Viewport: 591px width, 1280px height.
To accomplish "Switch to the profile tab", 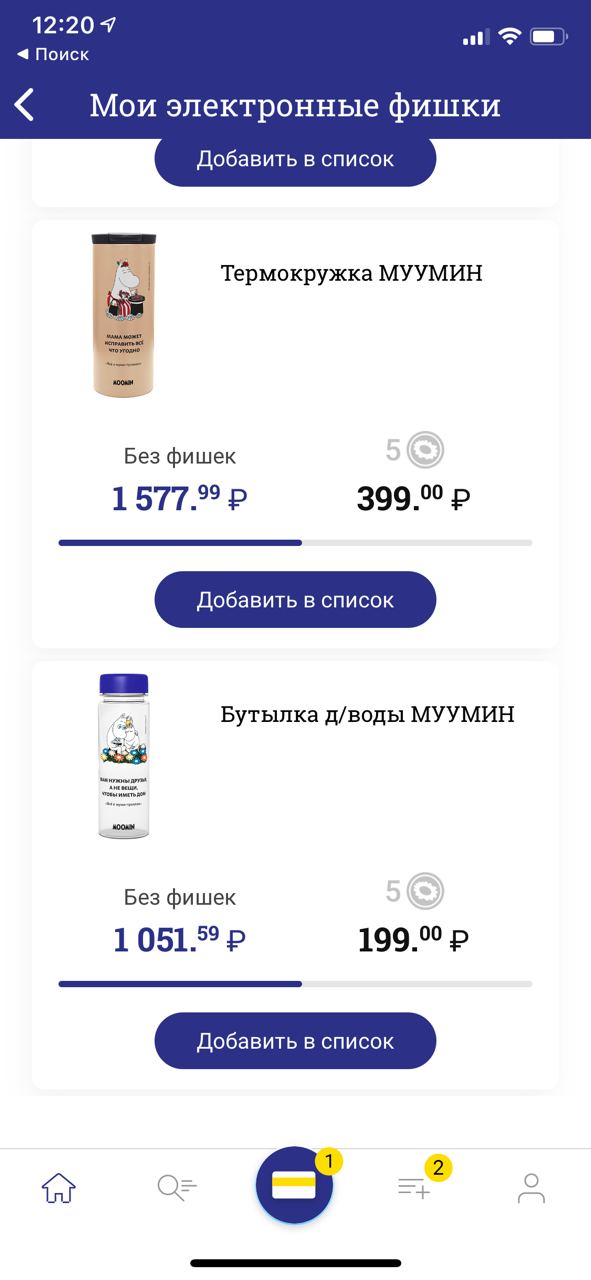I will point(531,1187).
